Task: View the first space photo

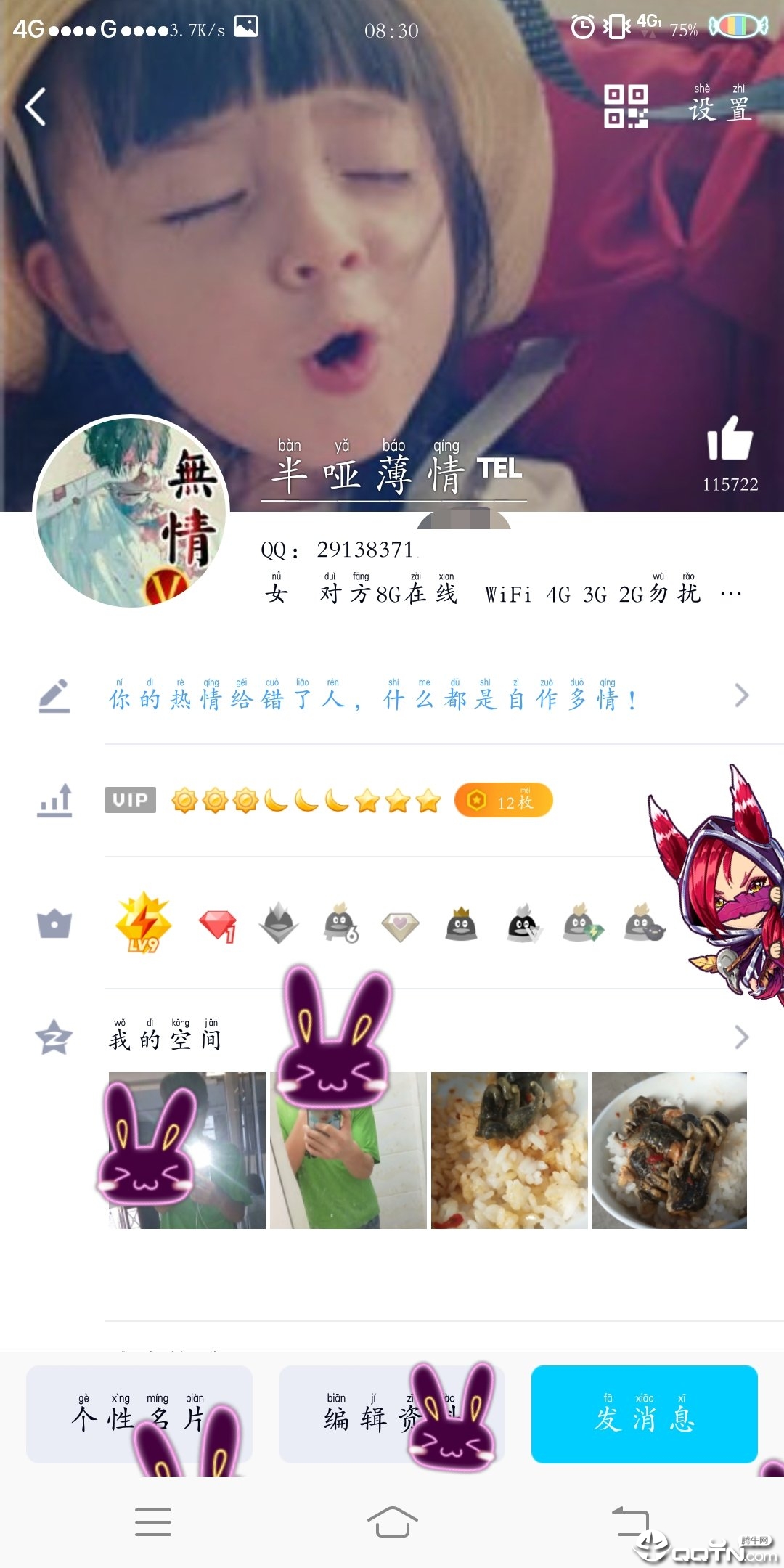Action: coord(187,1151)
